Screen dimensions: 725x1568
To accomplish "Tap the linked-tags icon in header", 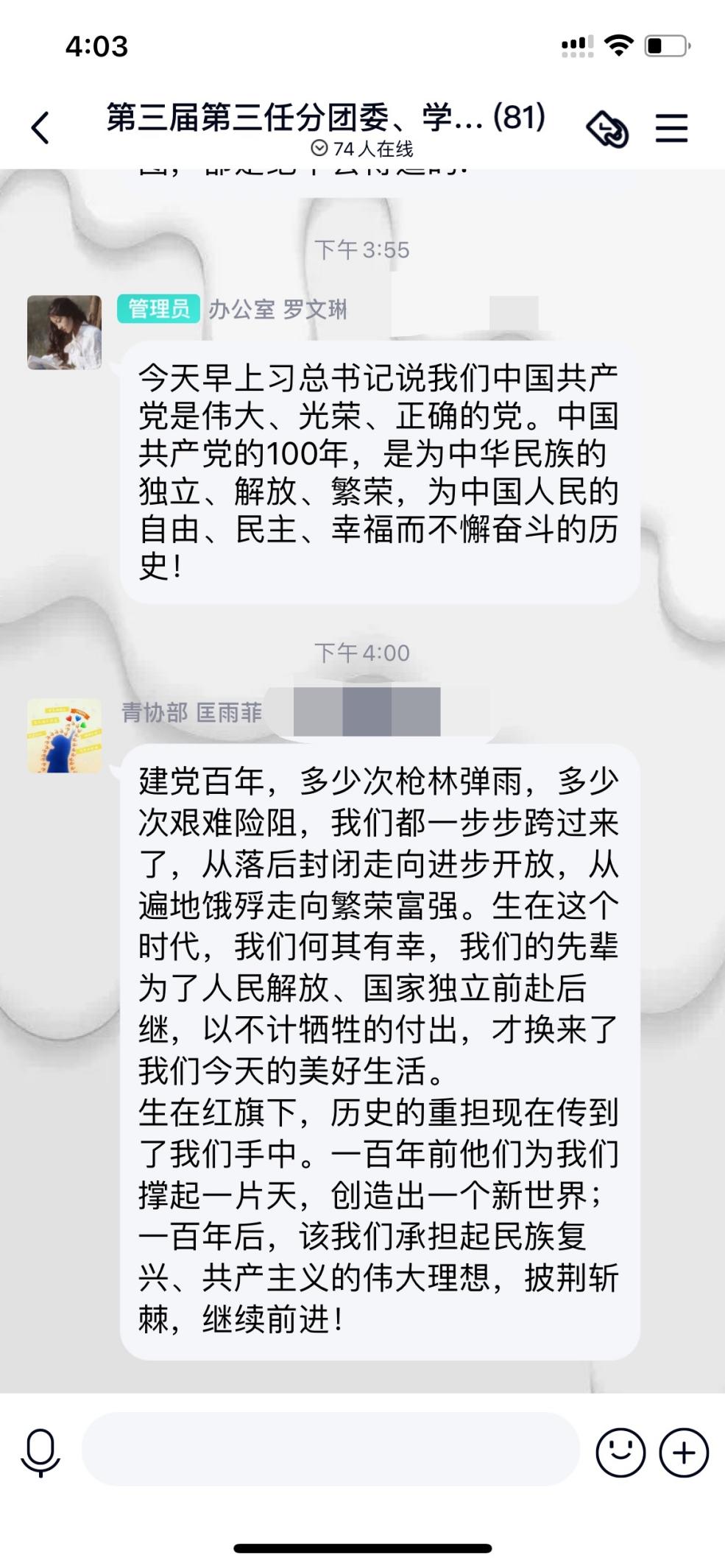I will (x=608, y=130).
